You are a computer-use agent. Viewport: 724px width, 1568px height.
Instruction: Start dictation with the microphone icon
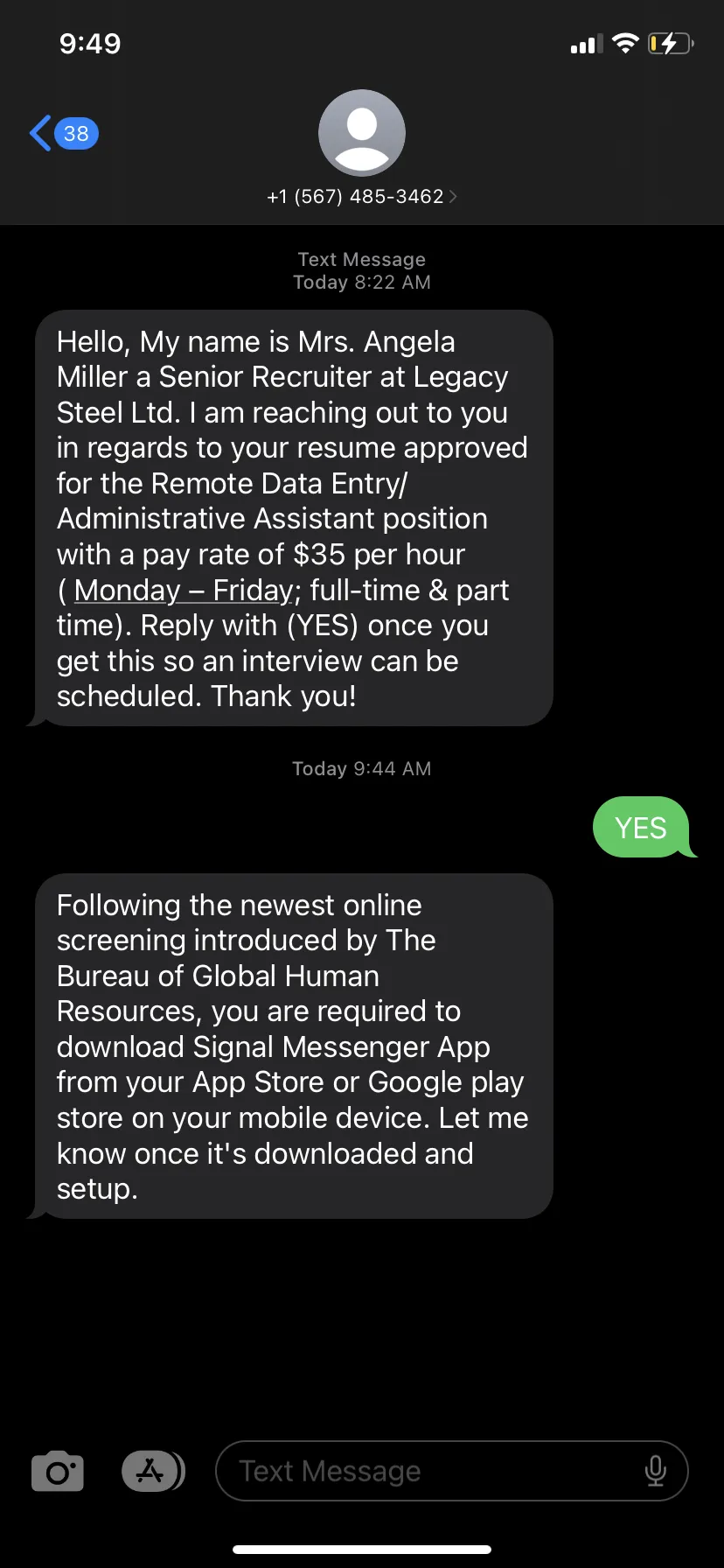pos(655,1471)
